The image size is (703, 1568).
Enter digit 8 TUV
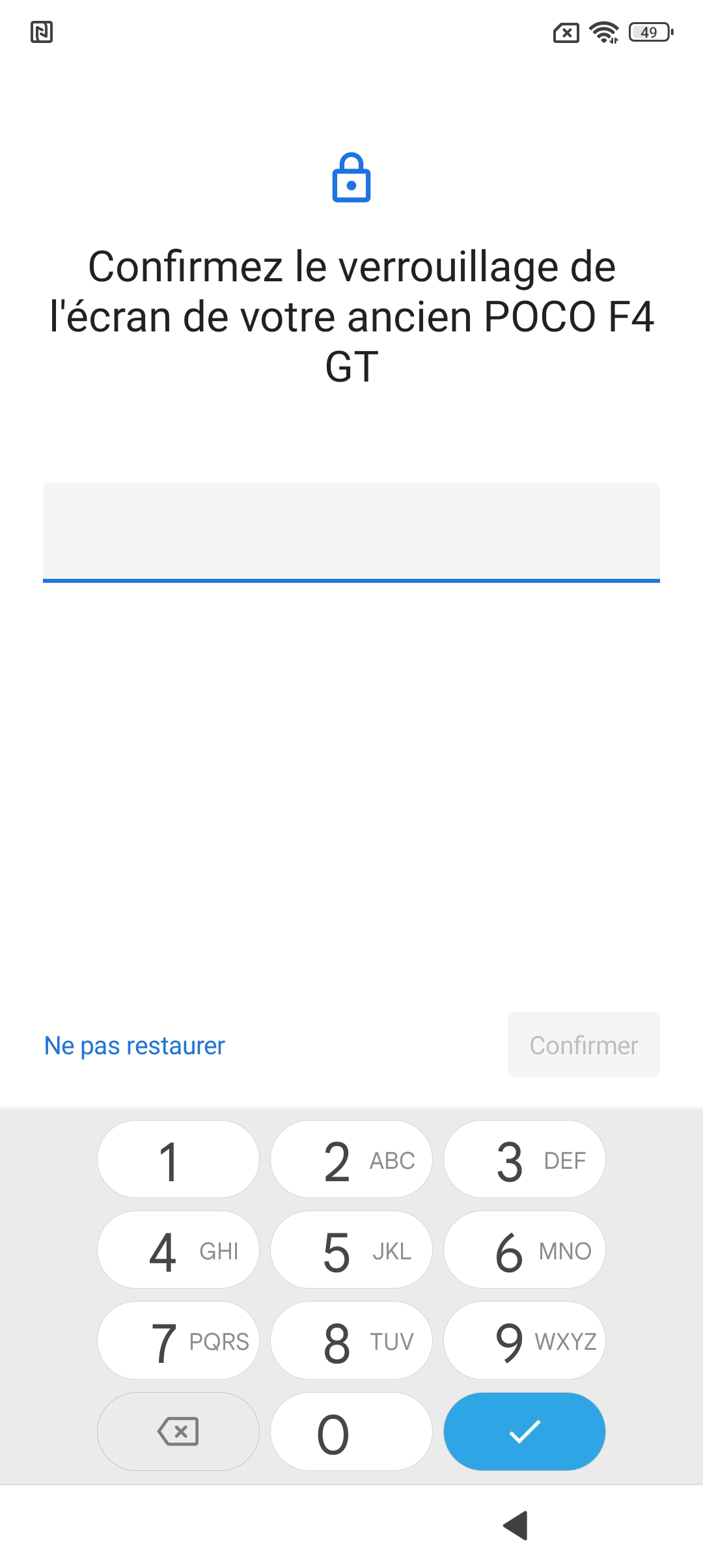tap(351, 1341)
